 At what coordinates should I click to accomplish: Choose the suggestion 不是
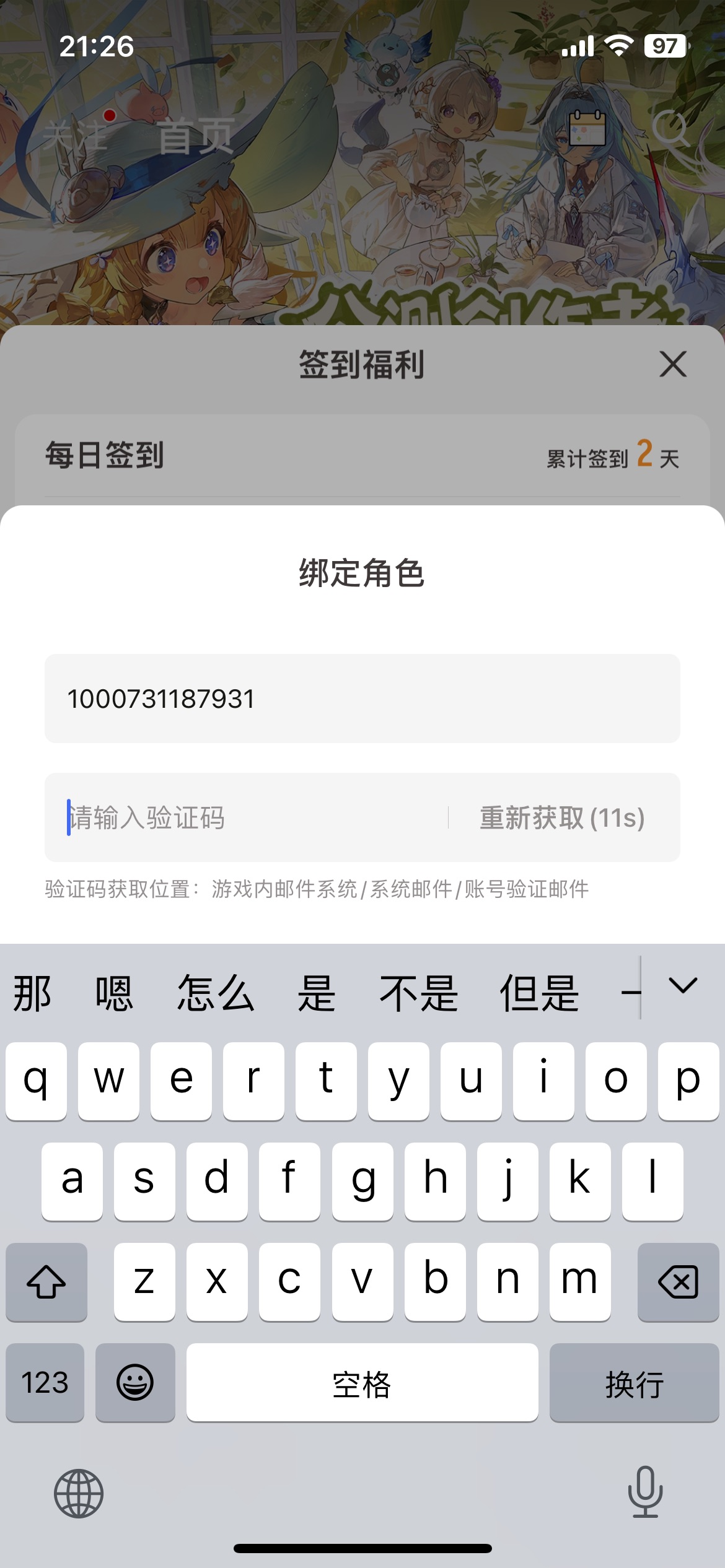[419, 993]
